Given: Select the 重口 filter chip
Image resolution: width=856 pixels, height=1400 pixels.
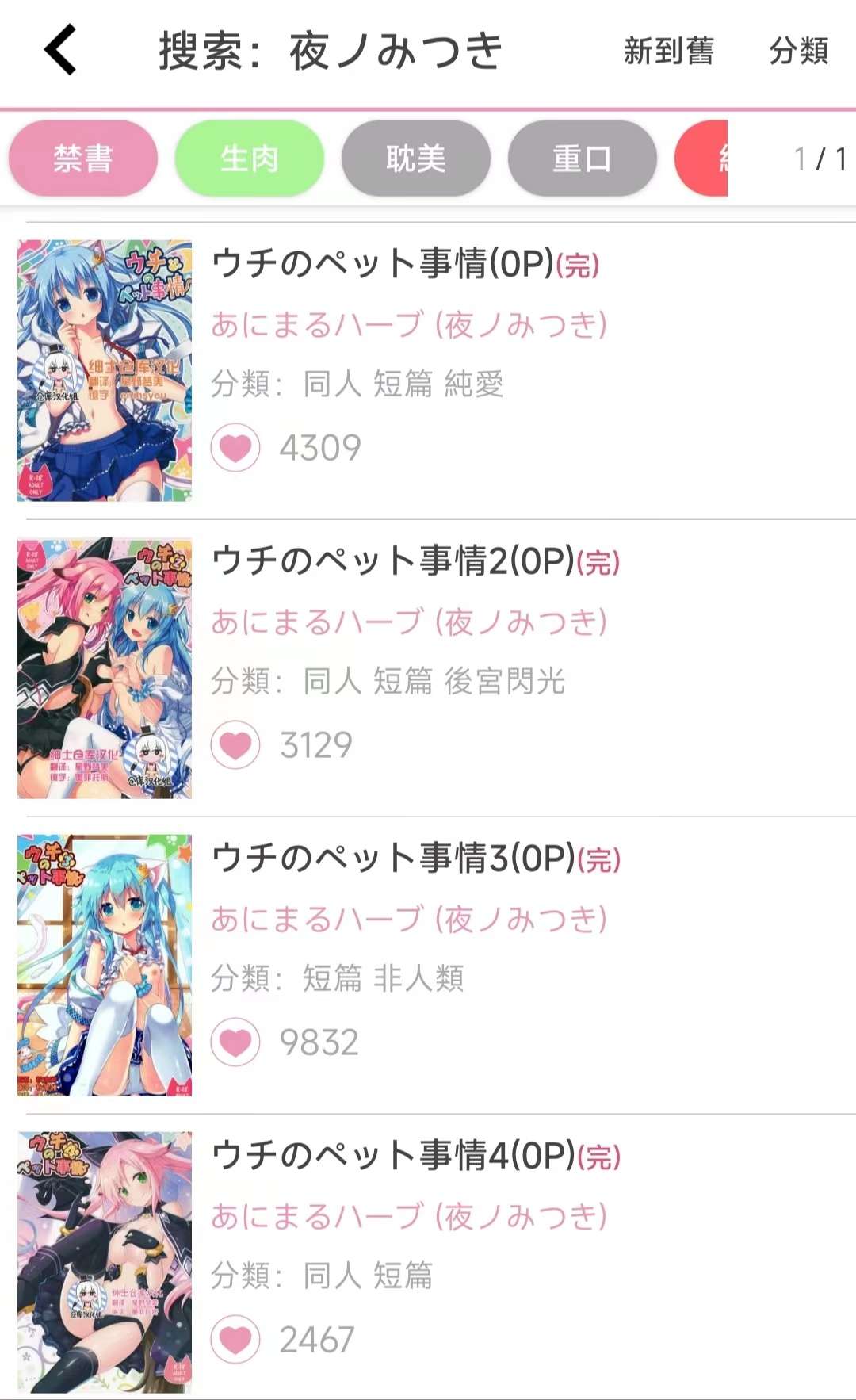Looking at the screenshot, I should [x=583, y=159].
